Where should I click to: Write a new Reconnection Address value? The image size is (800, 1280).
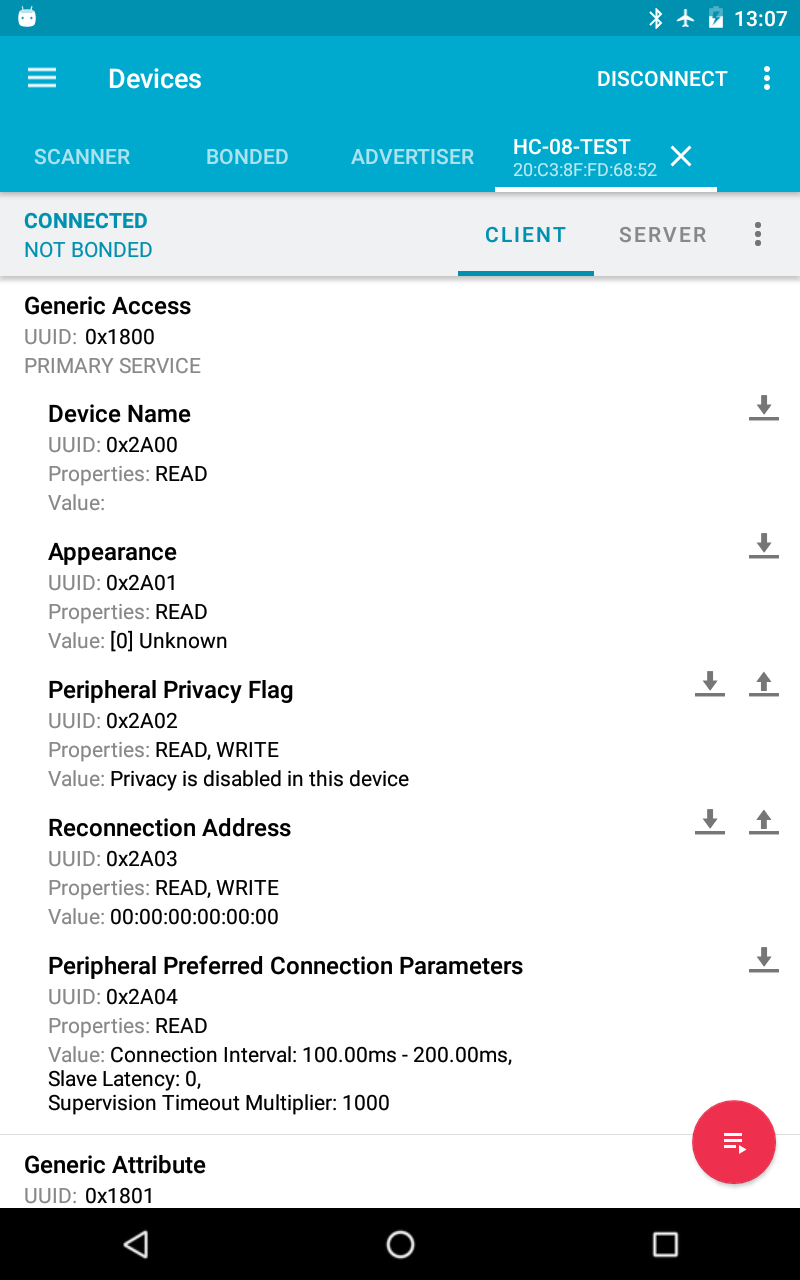763,821
